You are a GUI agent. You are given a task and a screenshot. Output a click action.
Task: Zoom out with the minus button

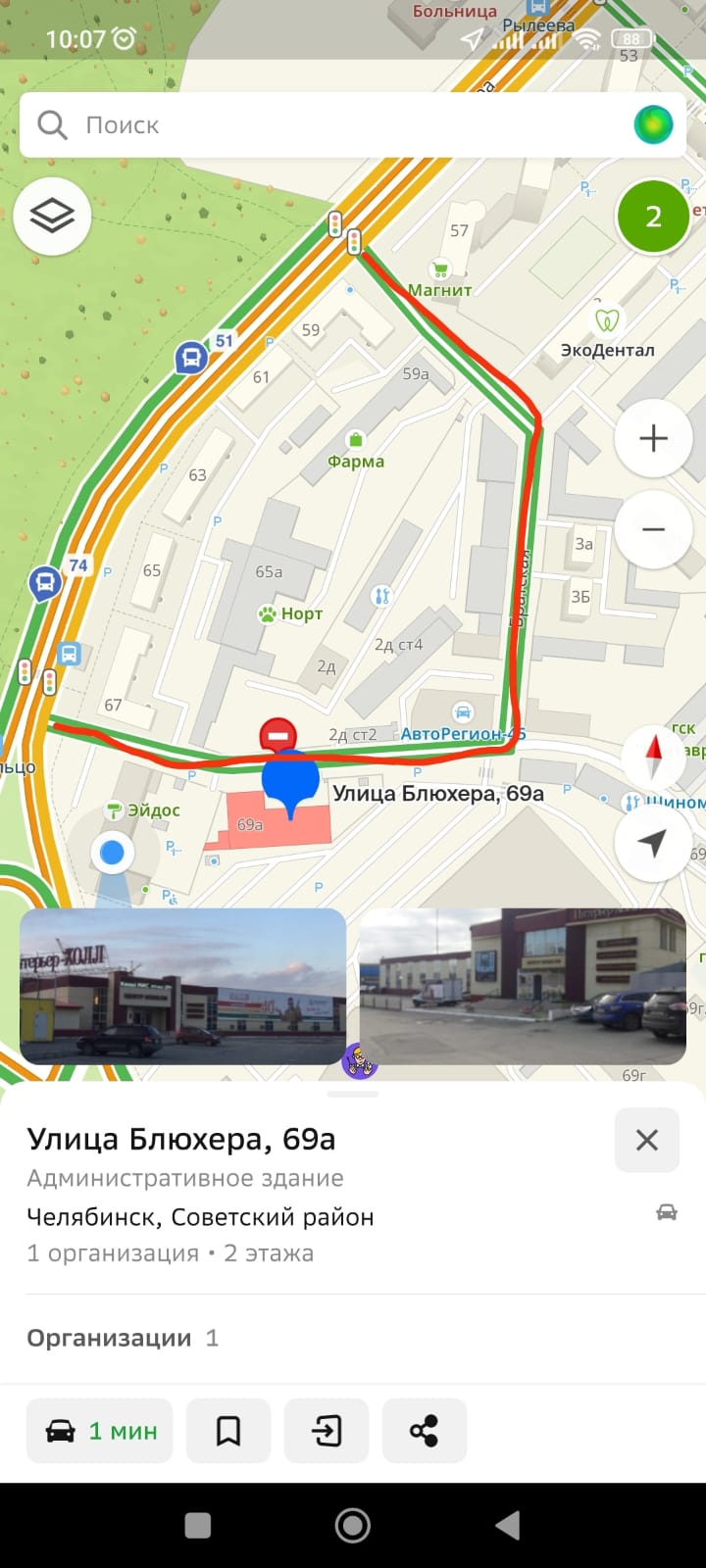coord(653,529)
